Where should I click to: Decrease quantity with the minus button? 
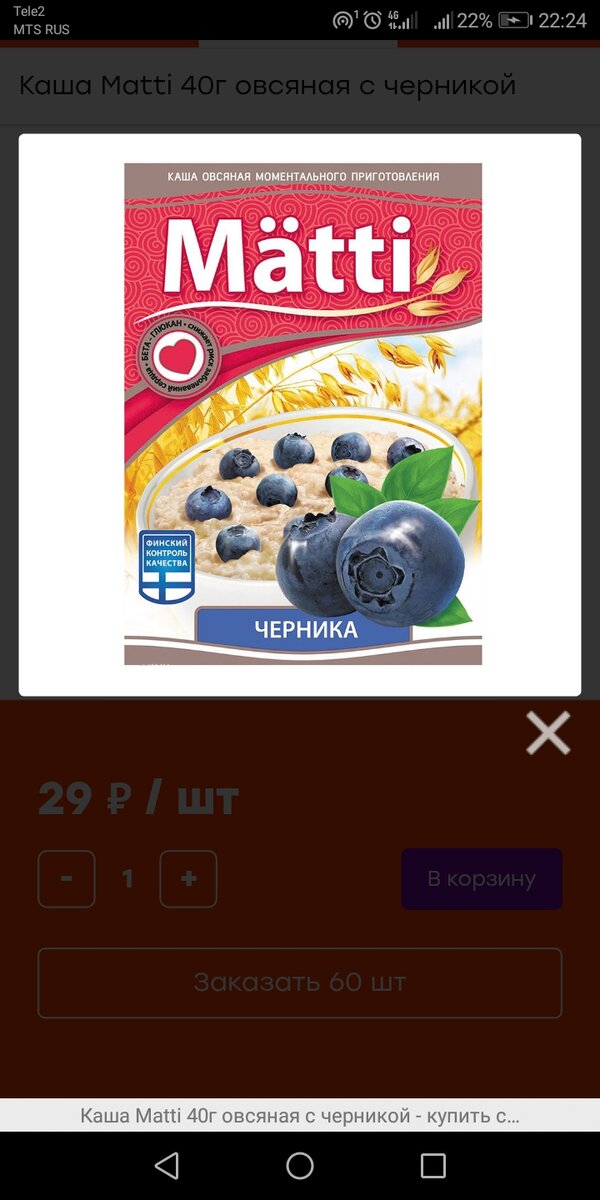(x=67, y=879)
